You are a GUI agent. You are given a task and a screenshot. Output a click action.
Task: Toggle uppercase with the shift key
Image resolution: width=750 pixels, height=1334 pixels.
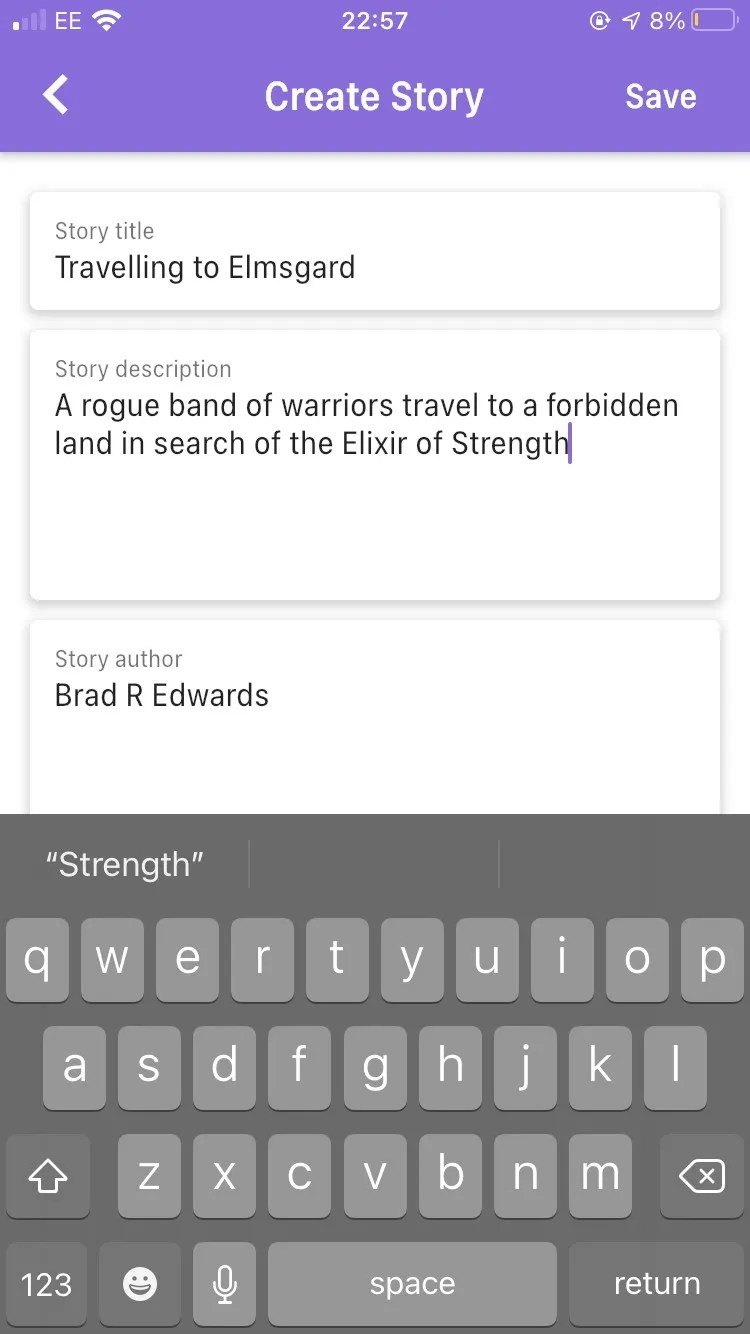[x=47, y=1177]
